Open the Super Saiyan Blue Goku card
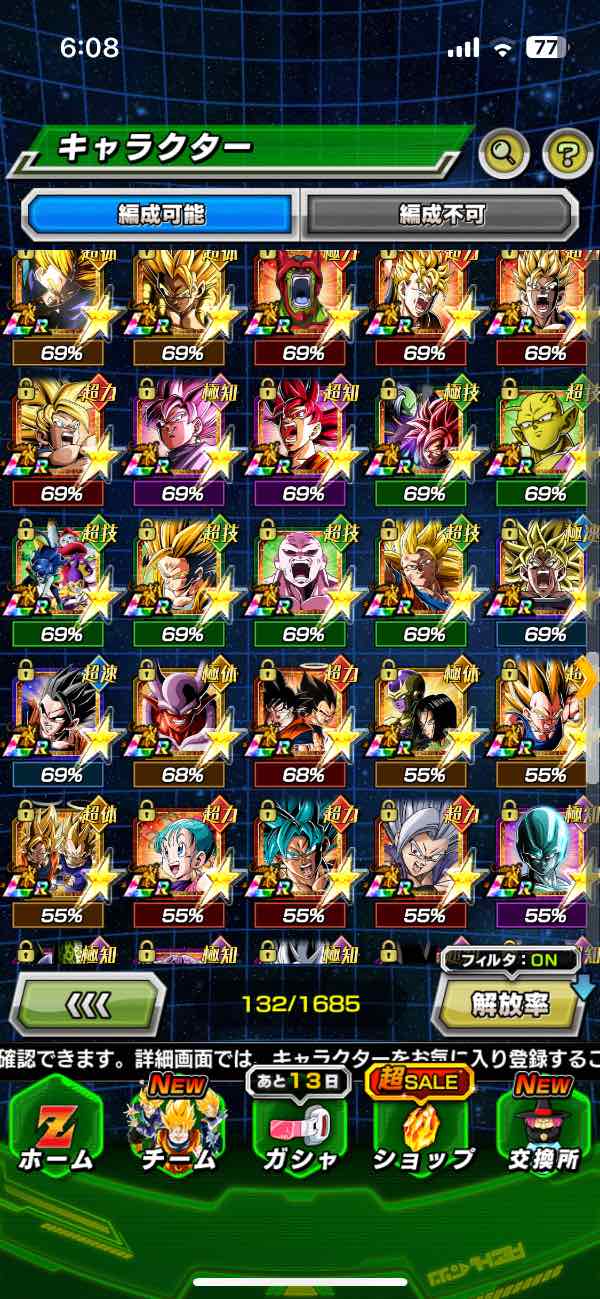Image resolution: width=600 pixels, height=1299 pixels. click(x=303, y=863)
